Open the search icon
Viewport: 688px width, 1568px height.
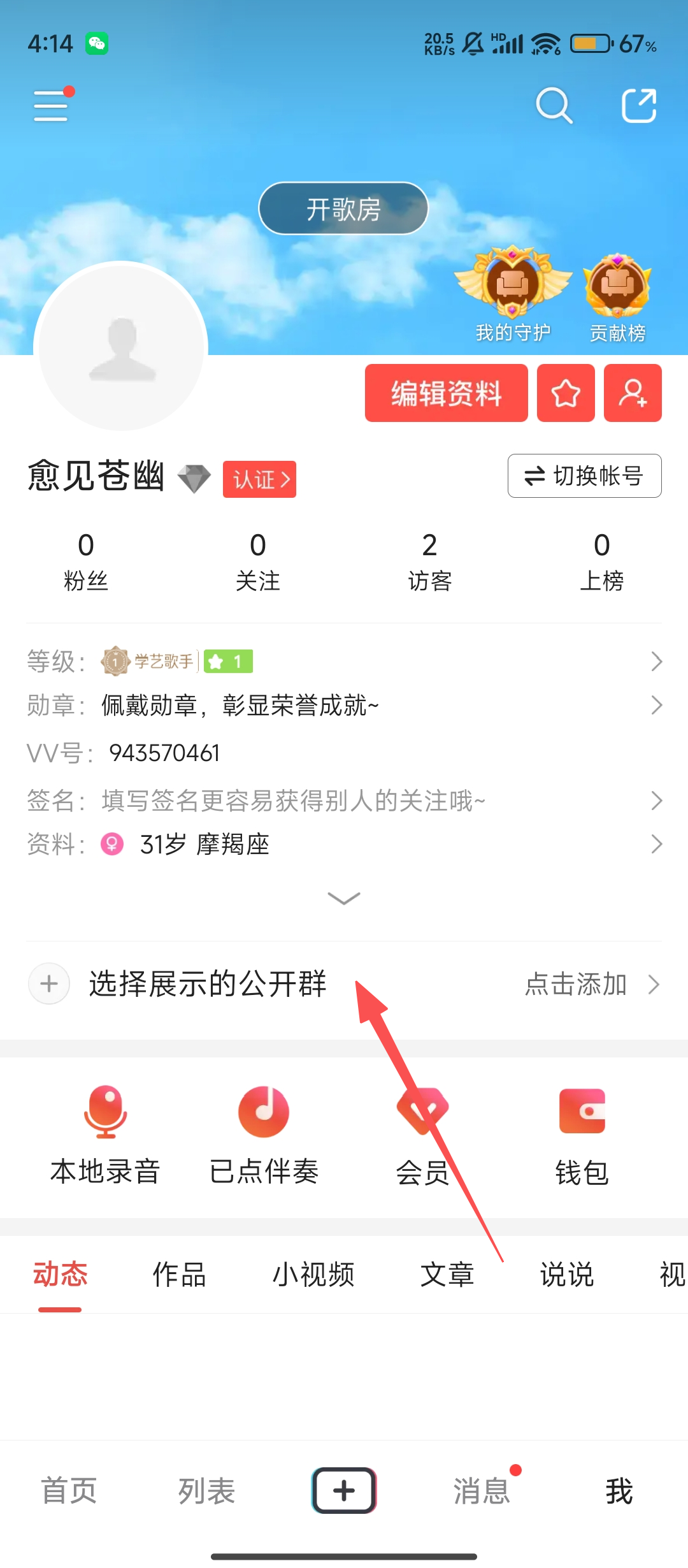[554, 105]
